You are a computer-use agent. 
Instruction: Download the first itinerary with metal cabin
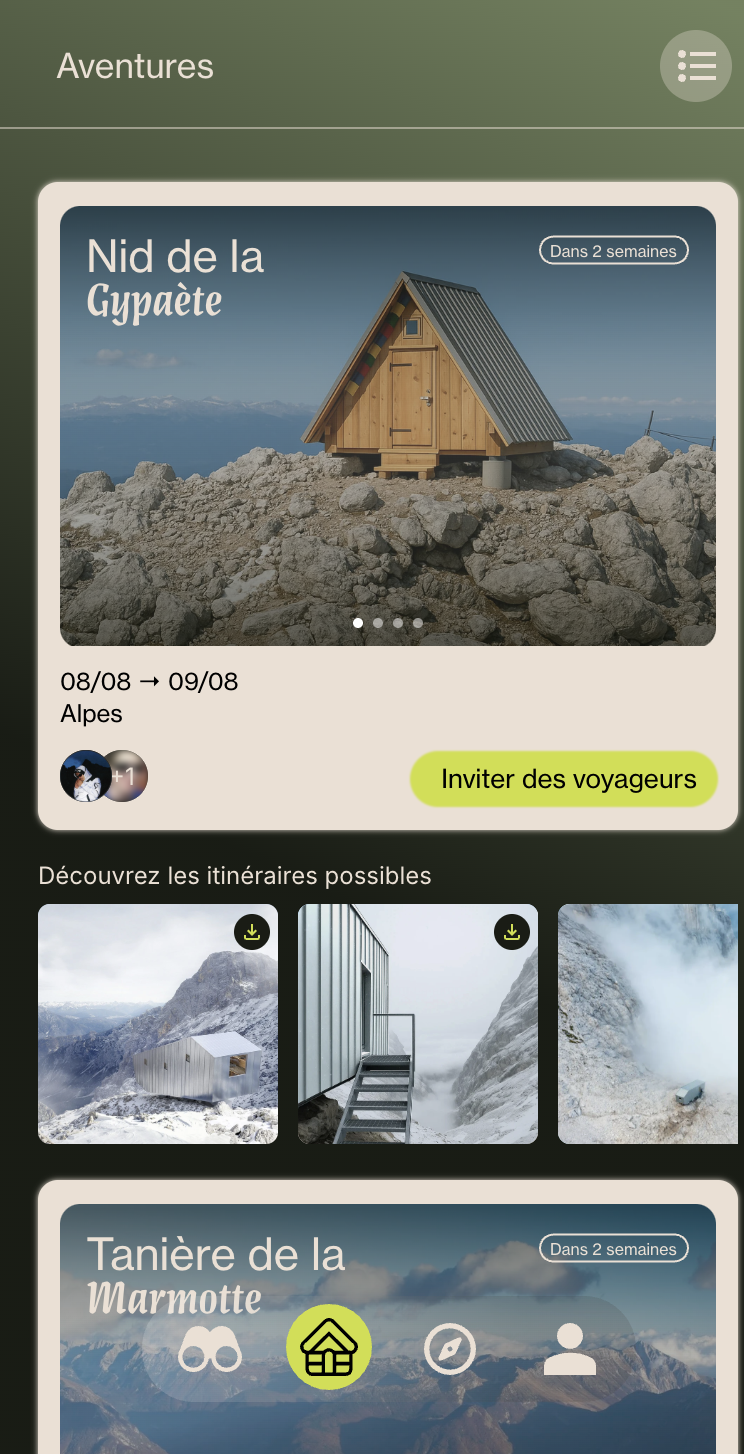[252, 932]
